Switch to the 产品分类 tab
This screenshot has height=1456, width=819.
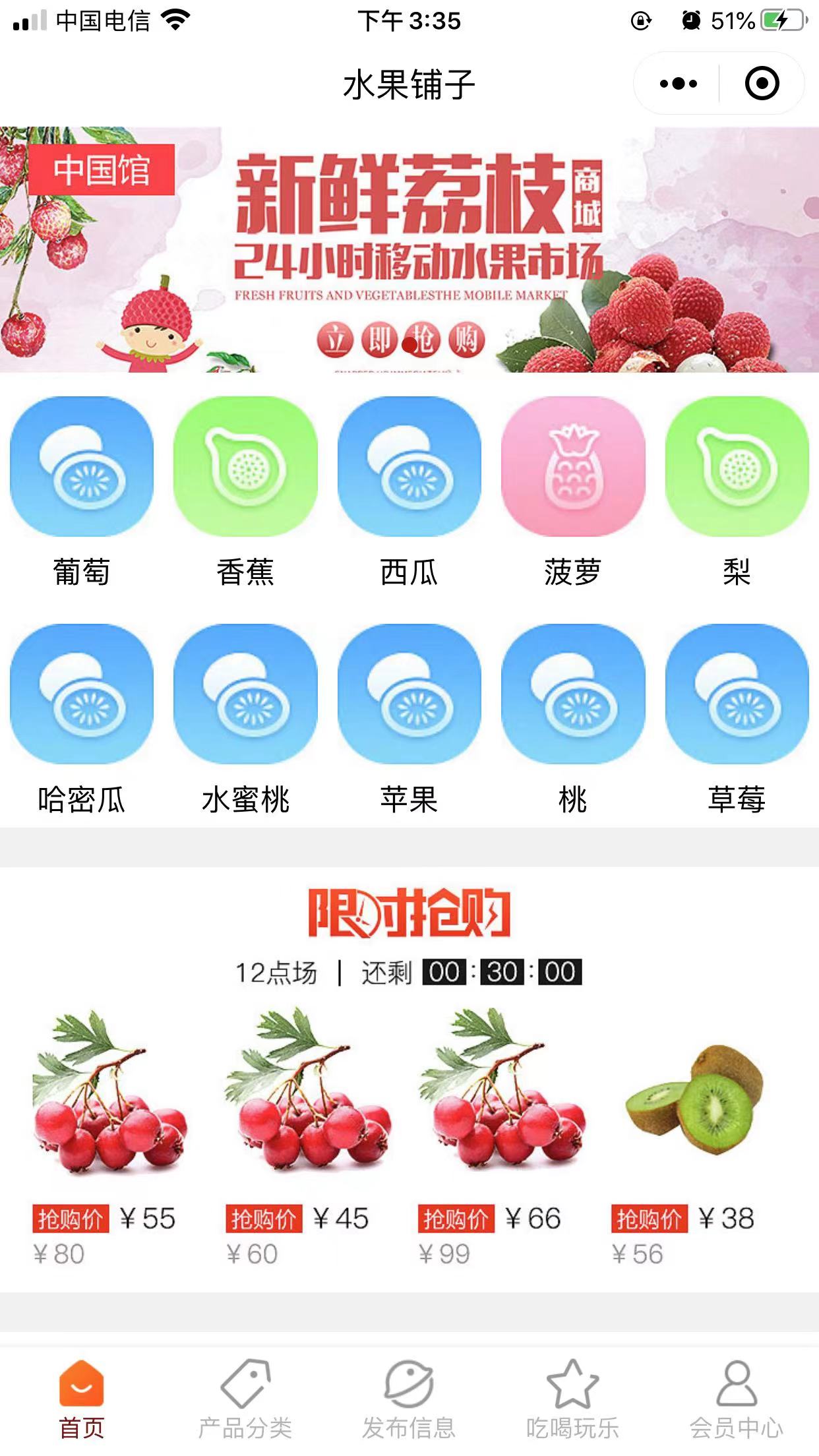[x=245, y=1399]
